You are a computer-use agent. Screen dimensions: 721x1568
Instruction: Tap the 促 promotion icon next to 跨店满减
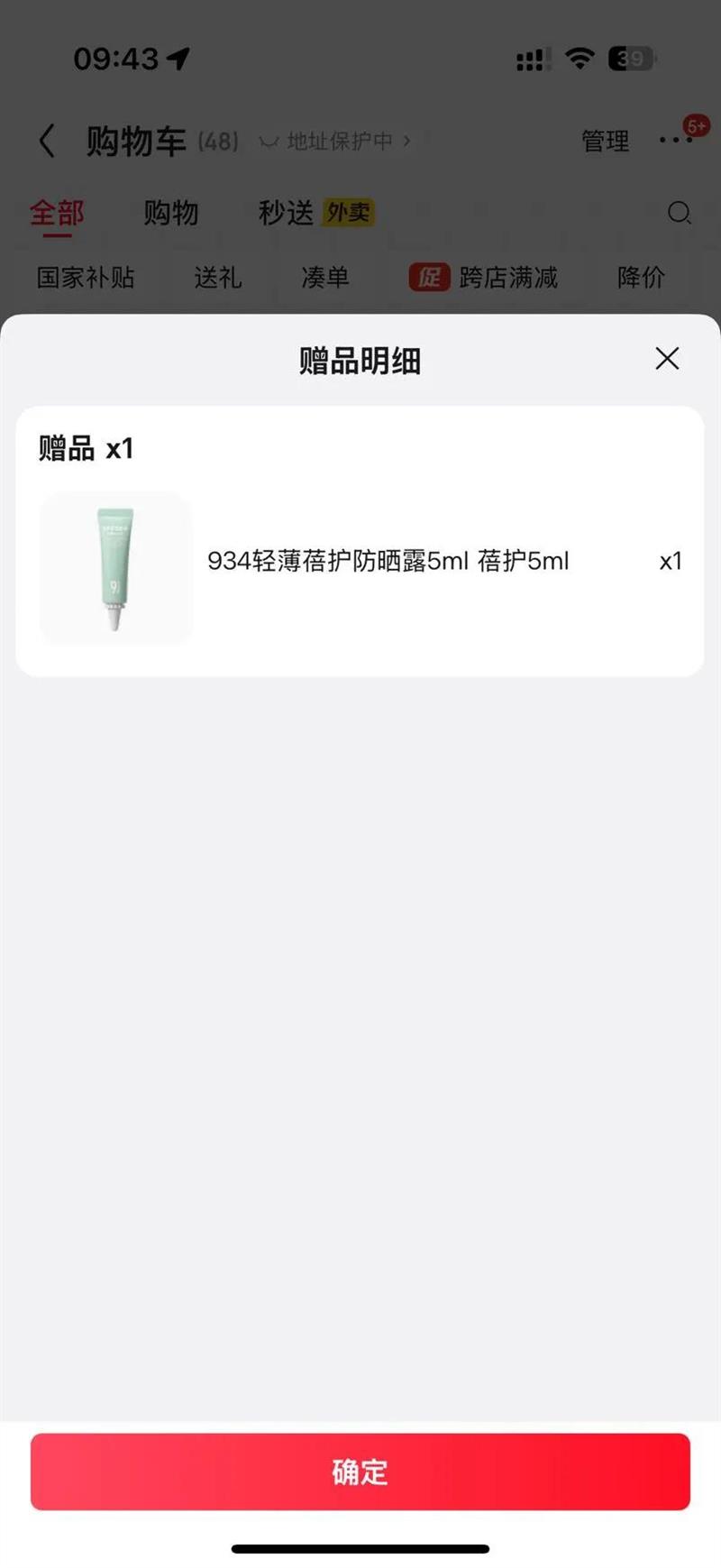(430, 279)
